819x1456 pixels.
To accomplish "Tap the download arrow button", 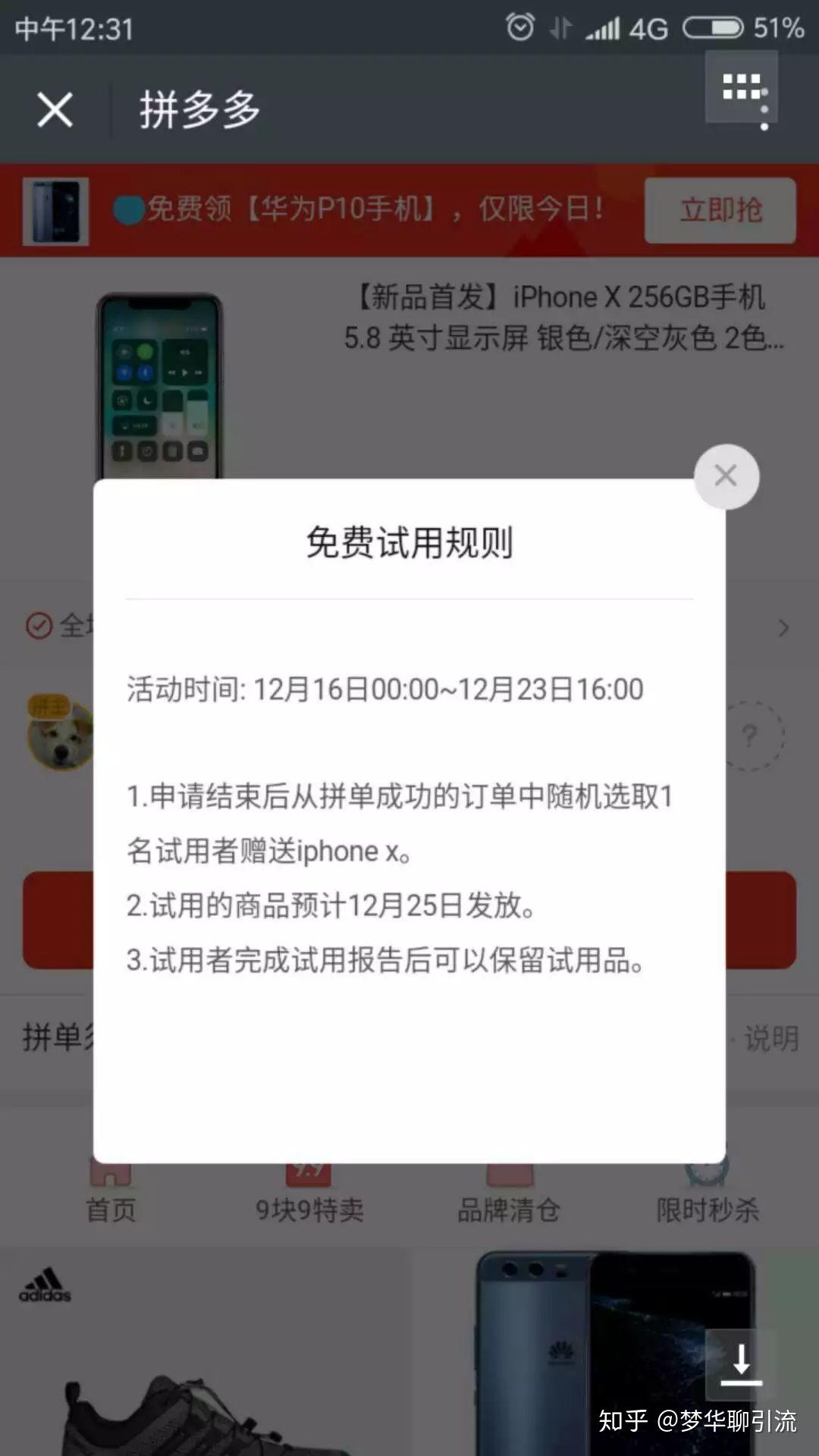I will [x=741, y=1364].
